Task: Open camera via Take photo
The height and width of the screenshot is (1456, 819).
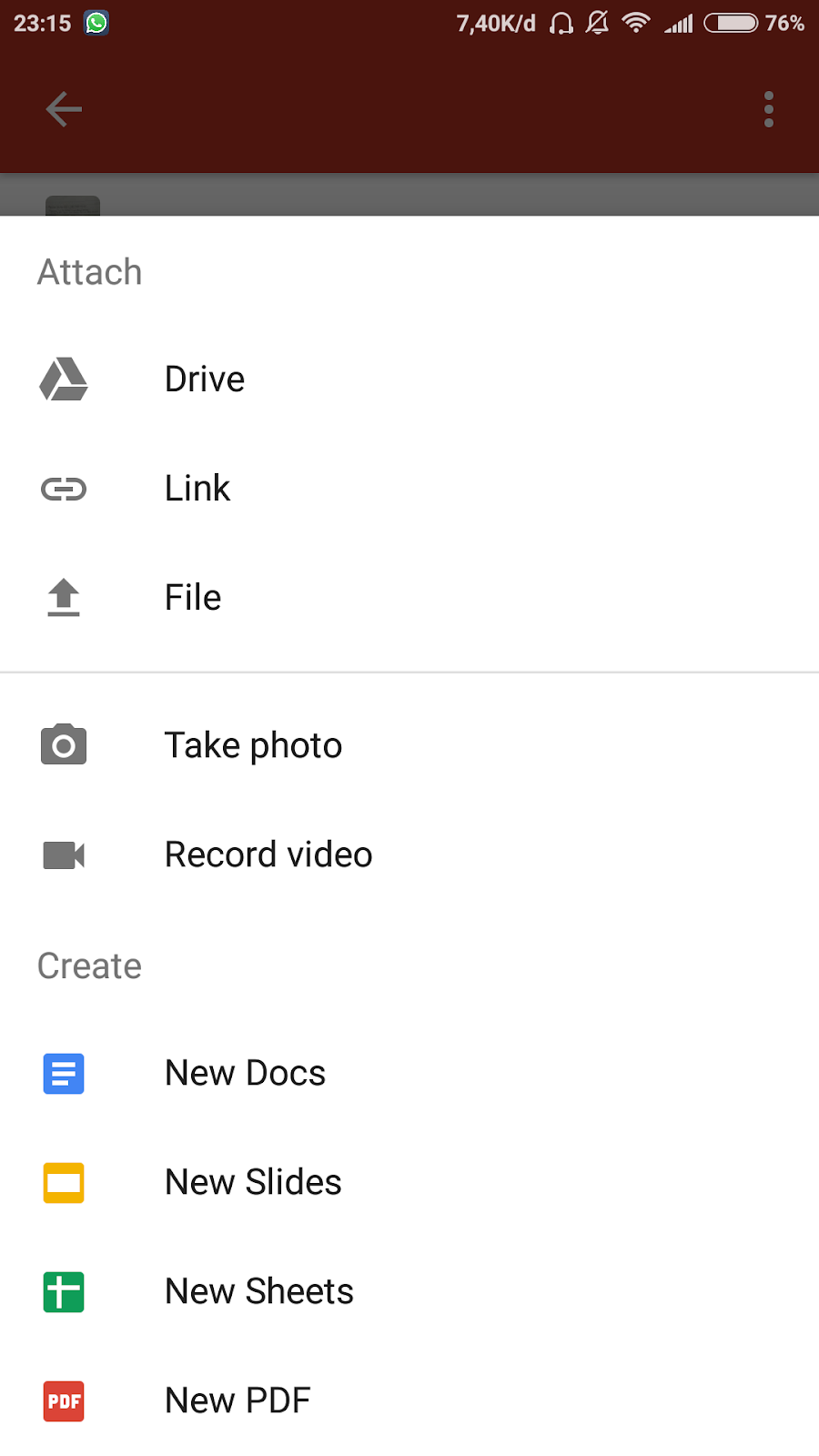Action: [x=253, y=745]
